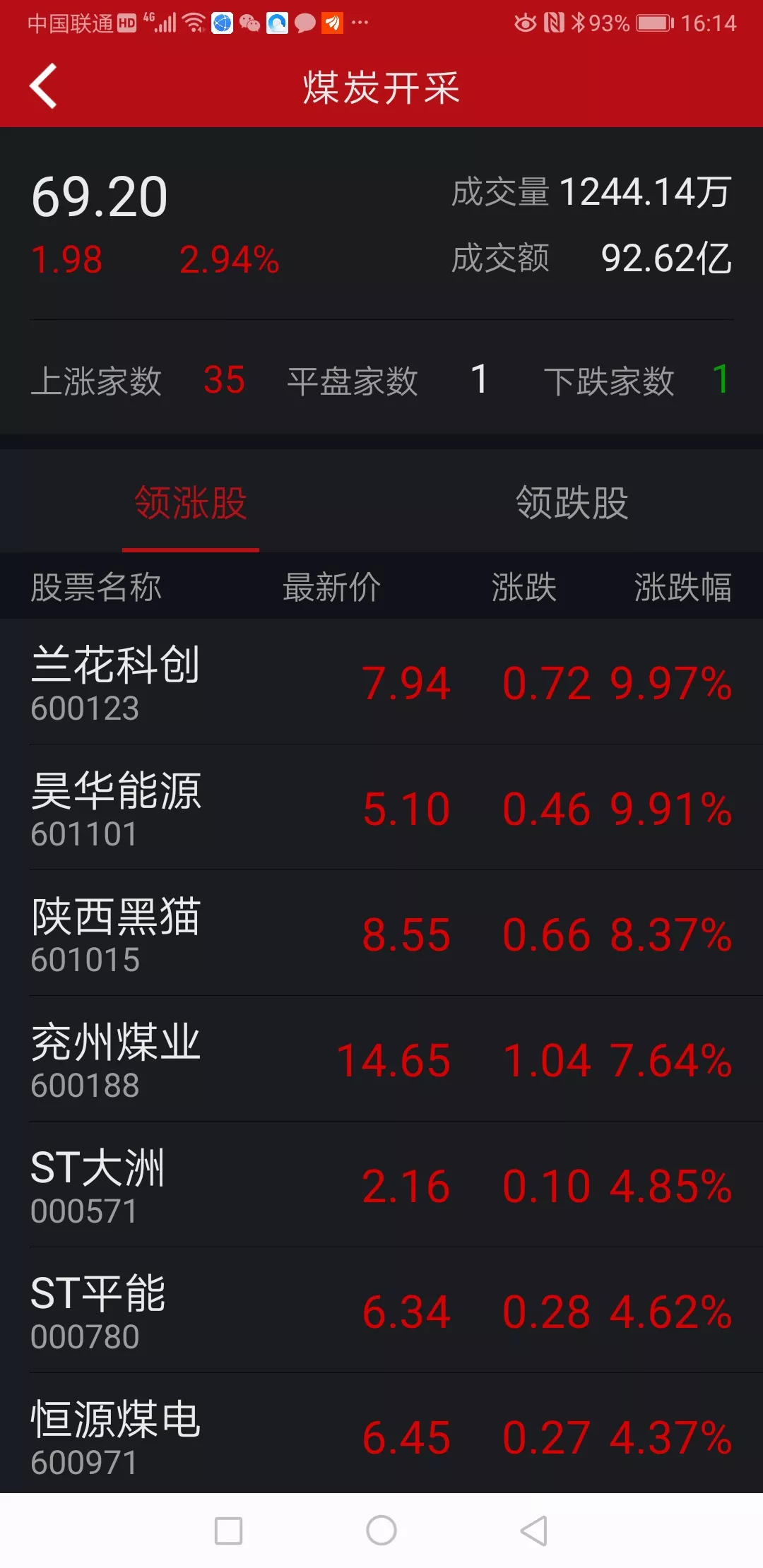Go back from the 煤炭开采 page
Viewport: 763px width, 1568px height.
(x=44, y=87)
